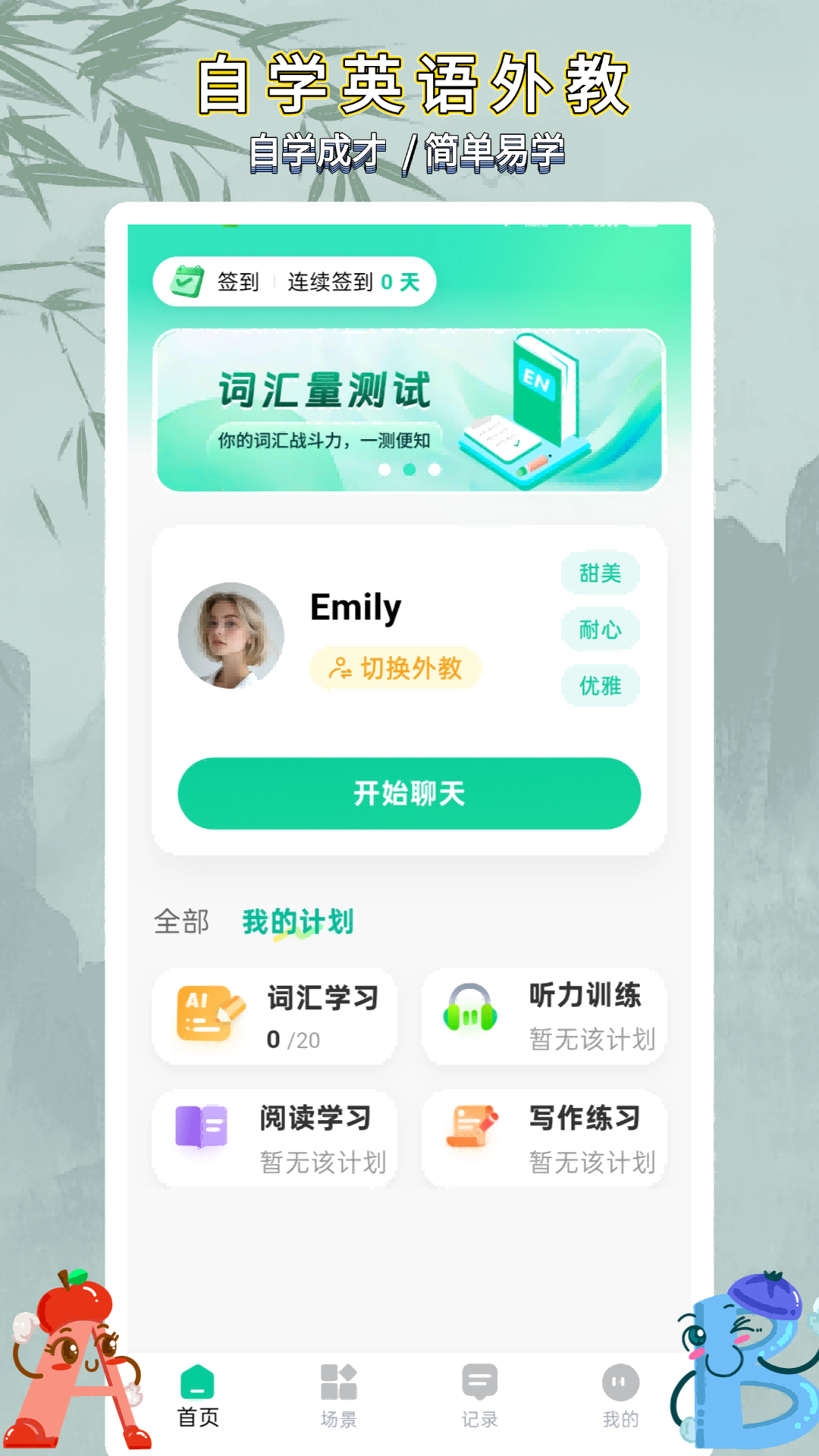Select the 甜美 personality tag

click(x=600, y=573)
